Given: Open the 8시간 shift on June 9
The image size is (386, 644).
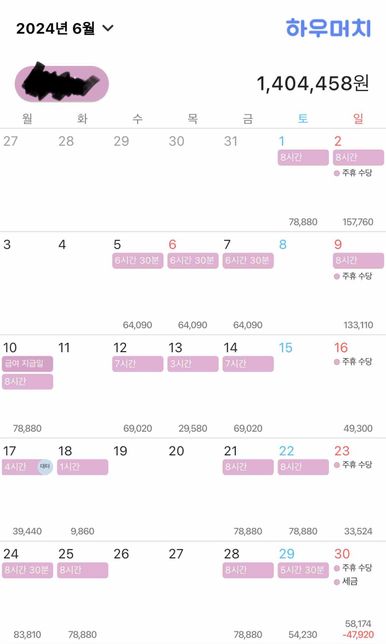Looking at the screenshot, I should tap(358, 261).
